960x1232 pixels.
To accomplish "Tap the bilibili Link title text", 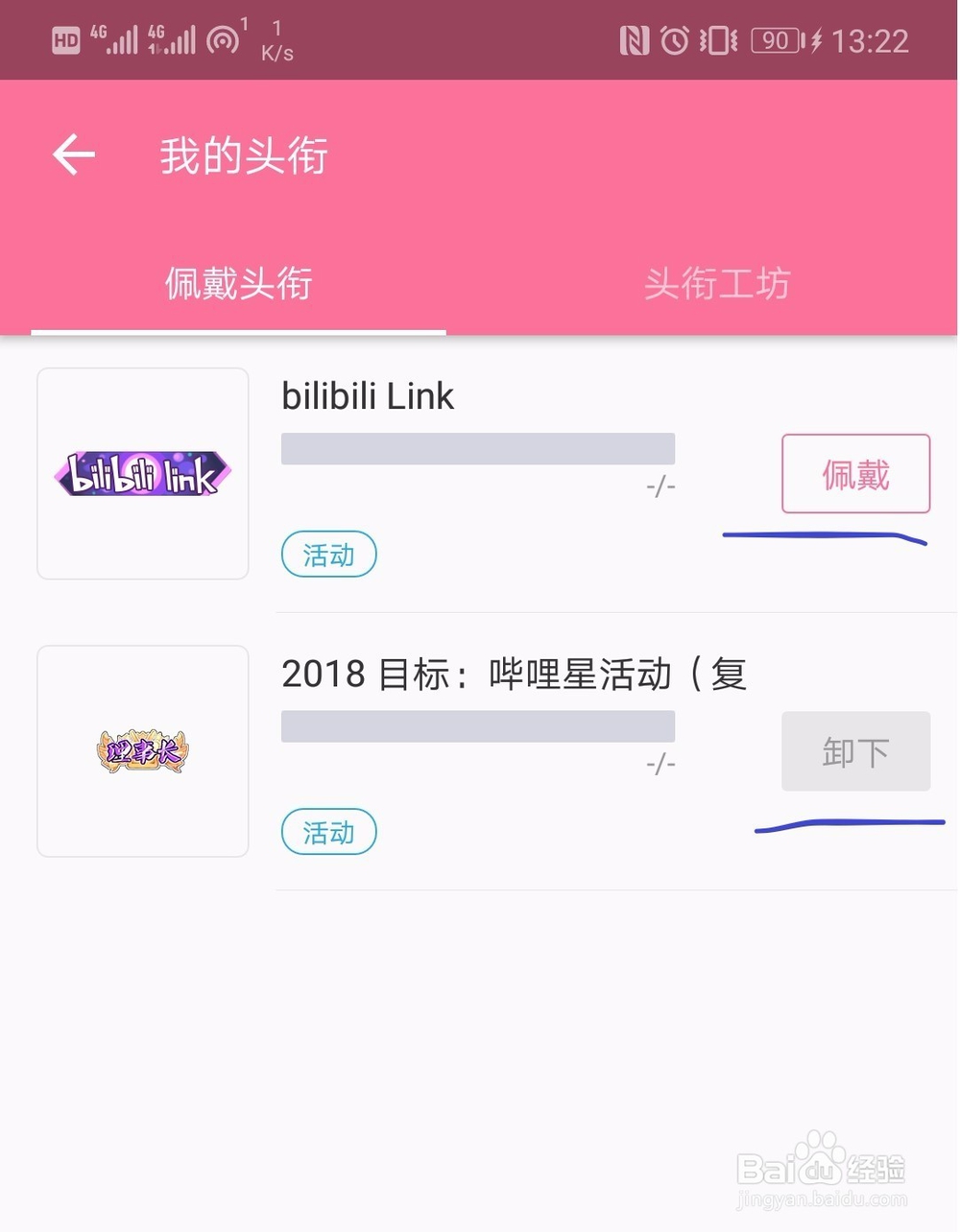I will click(x=367, y=395).
